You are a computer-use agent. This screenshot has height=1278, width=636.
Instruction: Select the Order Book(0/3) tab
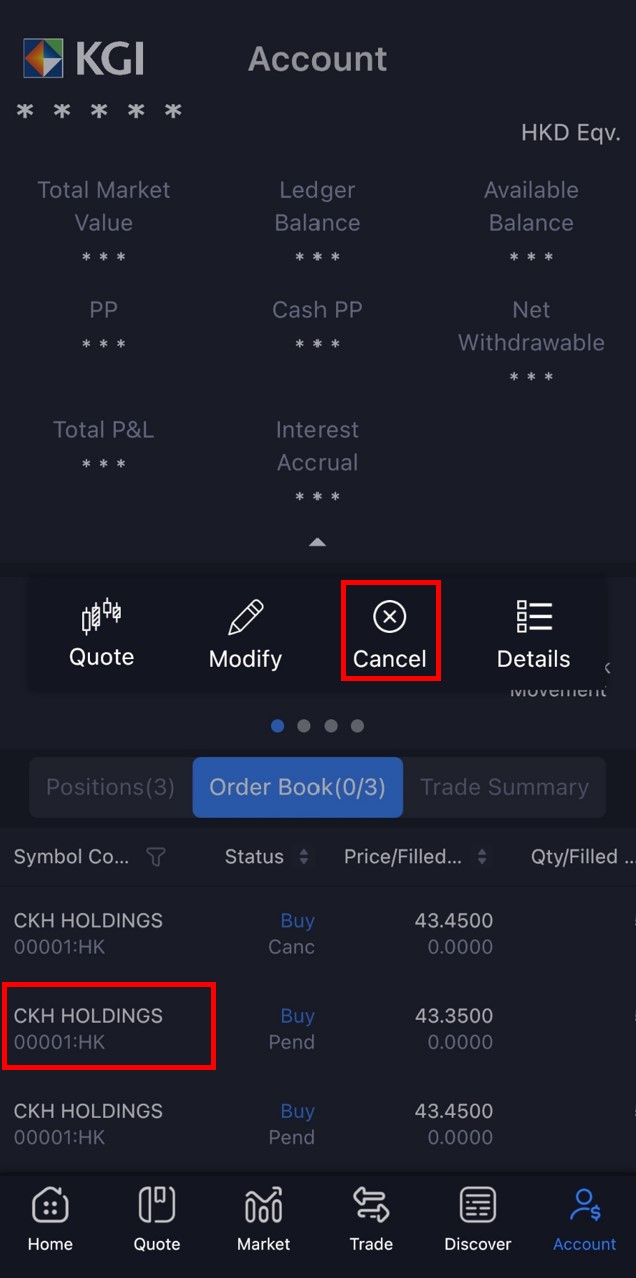(297, 787)
